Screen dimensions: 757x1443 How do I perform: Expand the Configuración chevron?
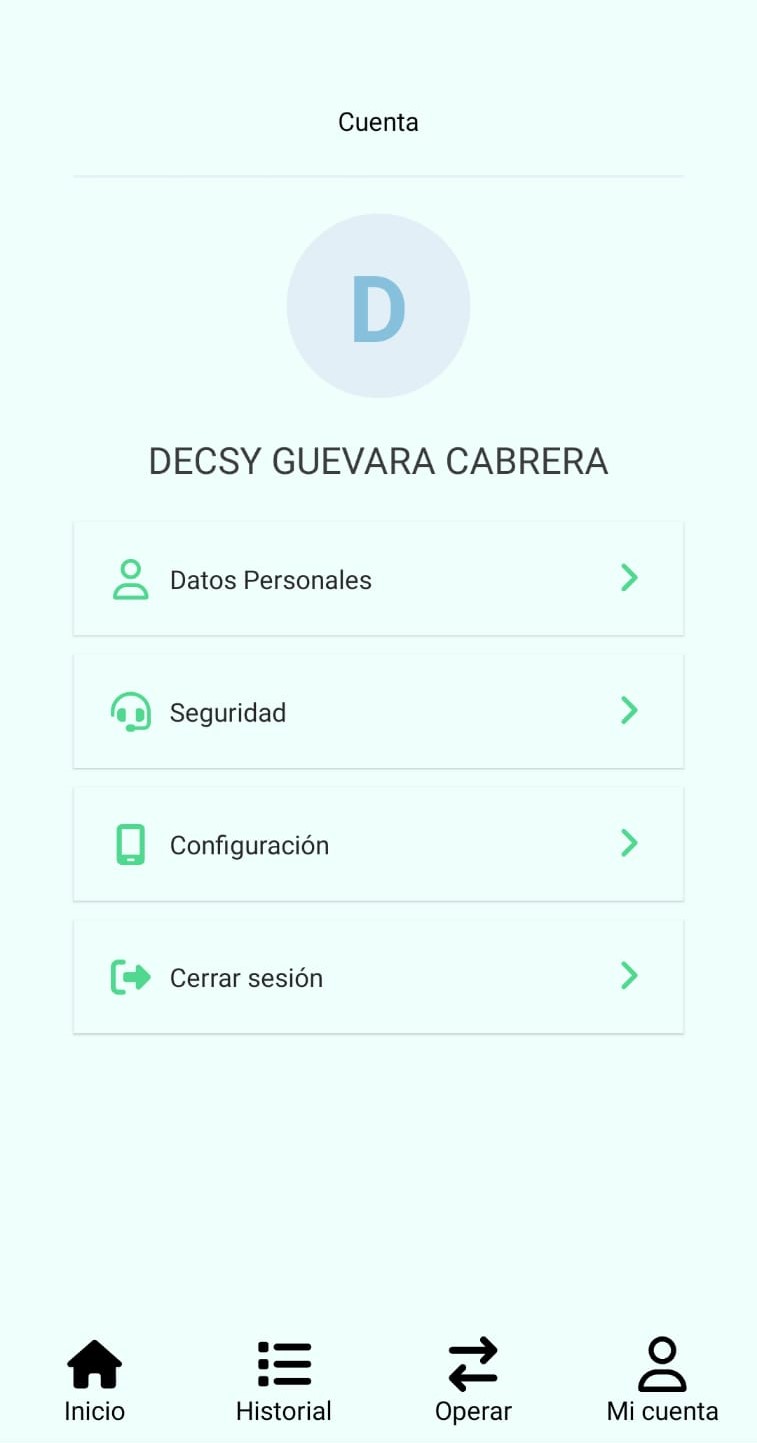(x=629, y=844)
